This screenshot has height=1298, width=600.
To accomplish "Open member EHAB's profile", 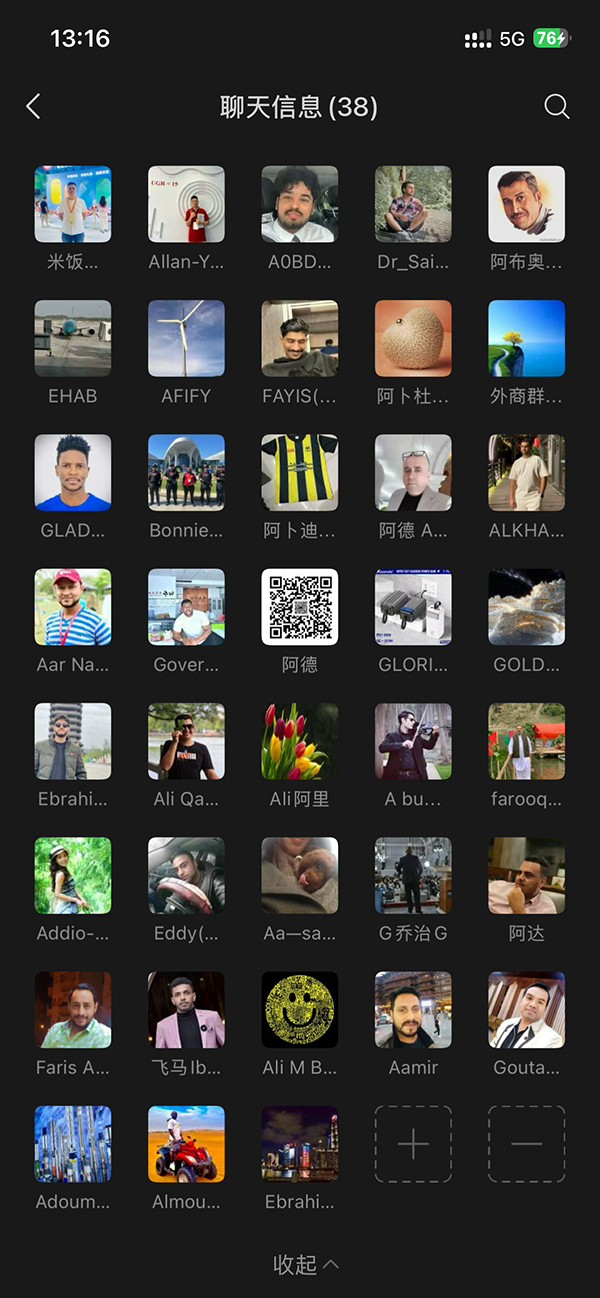I will (x=73, y=338).
